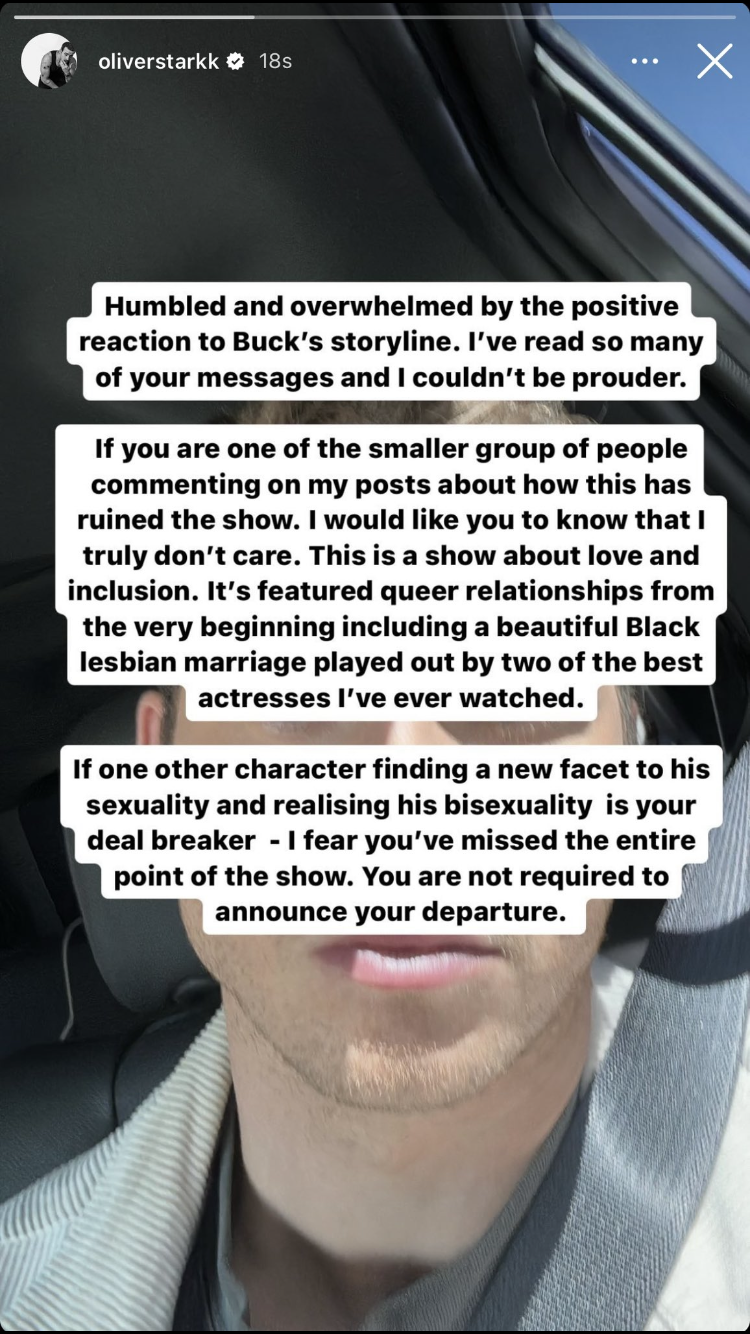
Task: Tap the oliverstarkk username
Action: point(158,61)
